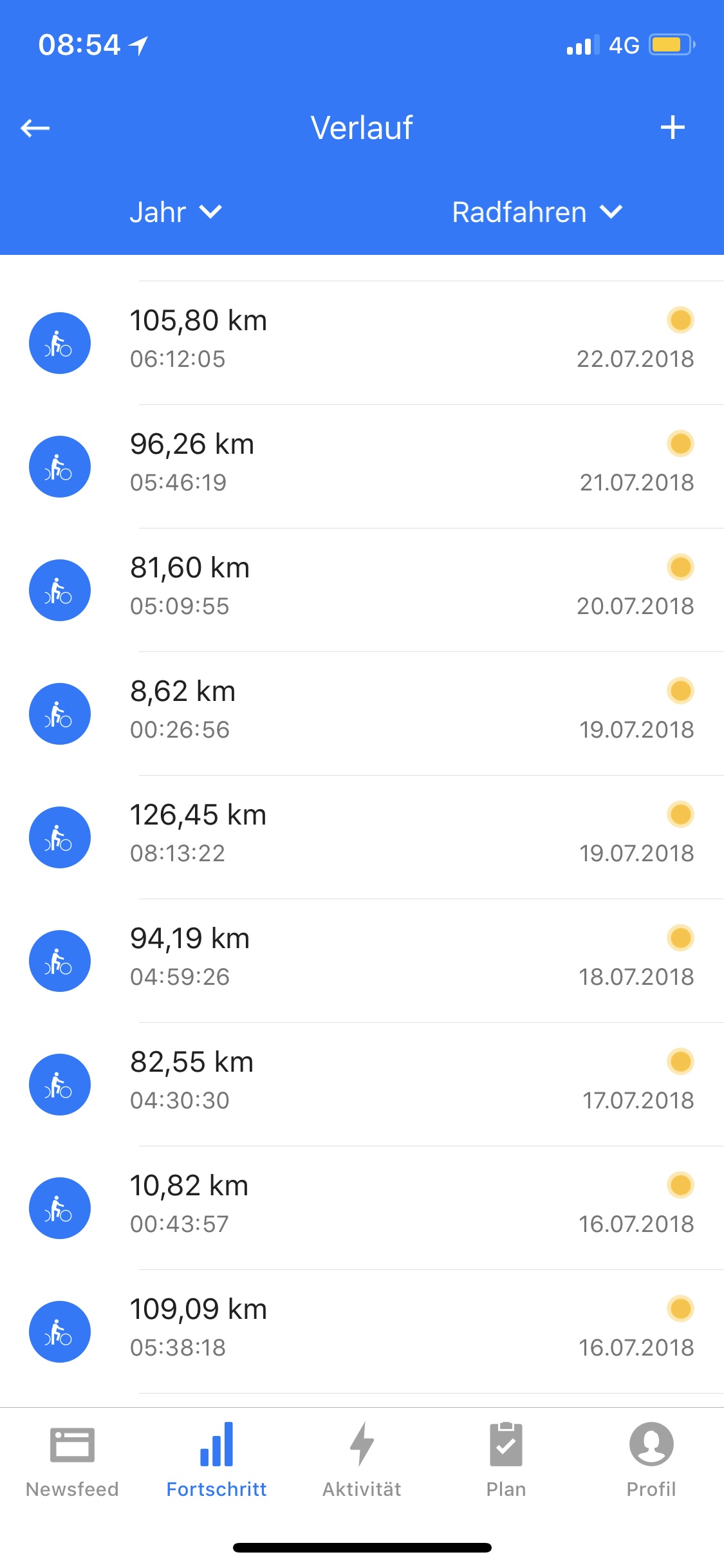View the 10,82 km ride entry

pos(362,1207)
